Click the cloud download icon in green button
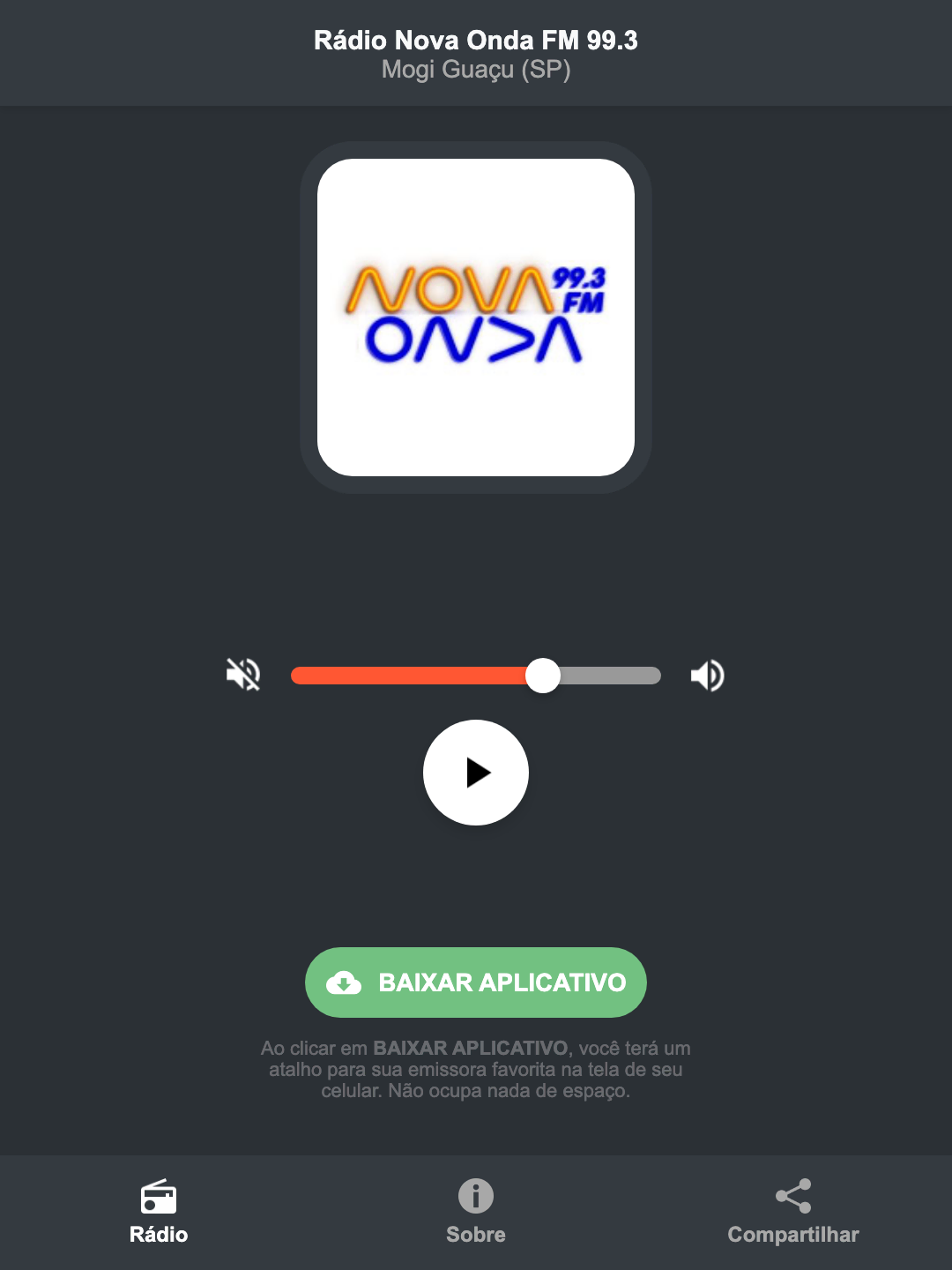 (346, 982)
